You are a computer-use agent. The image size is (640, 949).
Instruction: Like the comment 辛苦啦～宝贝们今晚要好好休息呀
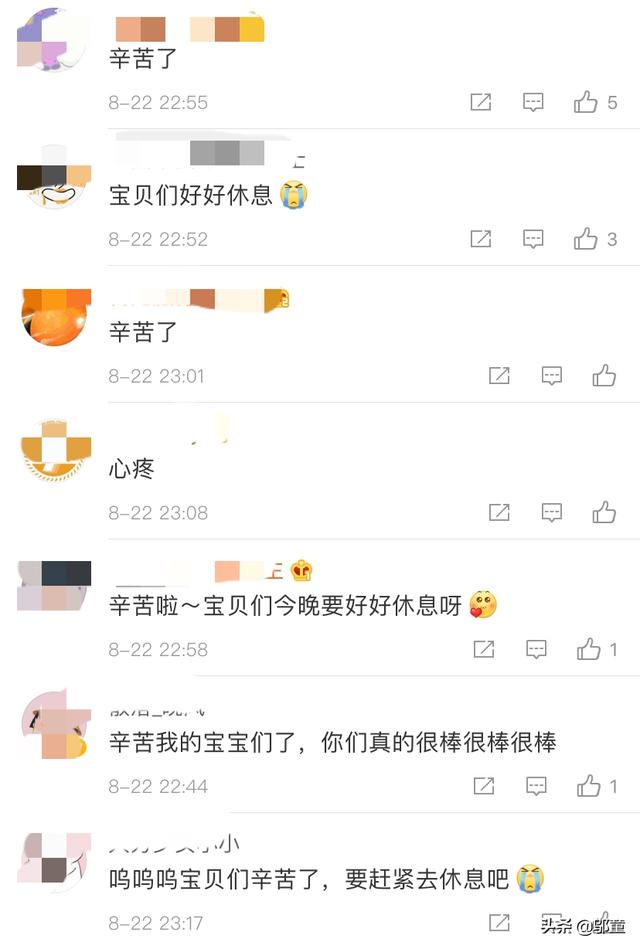pyautogui.click(x=588, y=650)
